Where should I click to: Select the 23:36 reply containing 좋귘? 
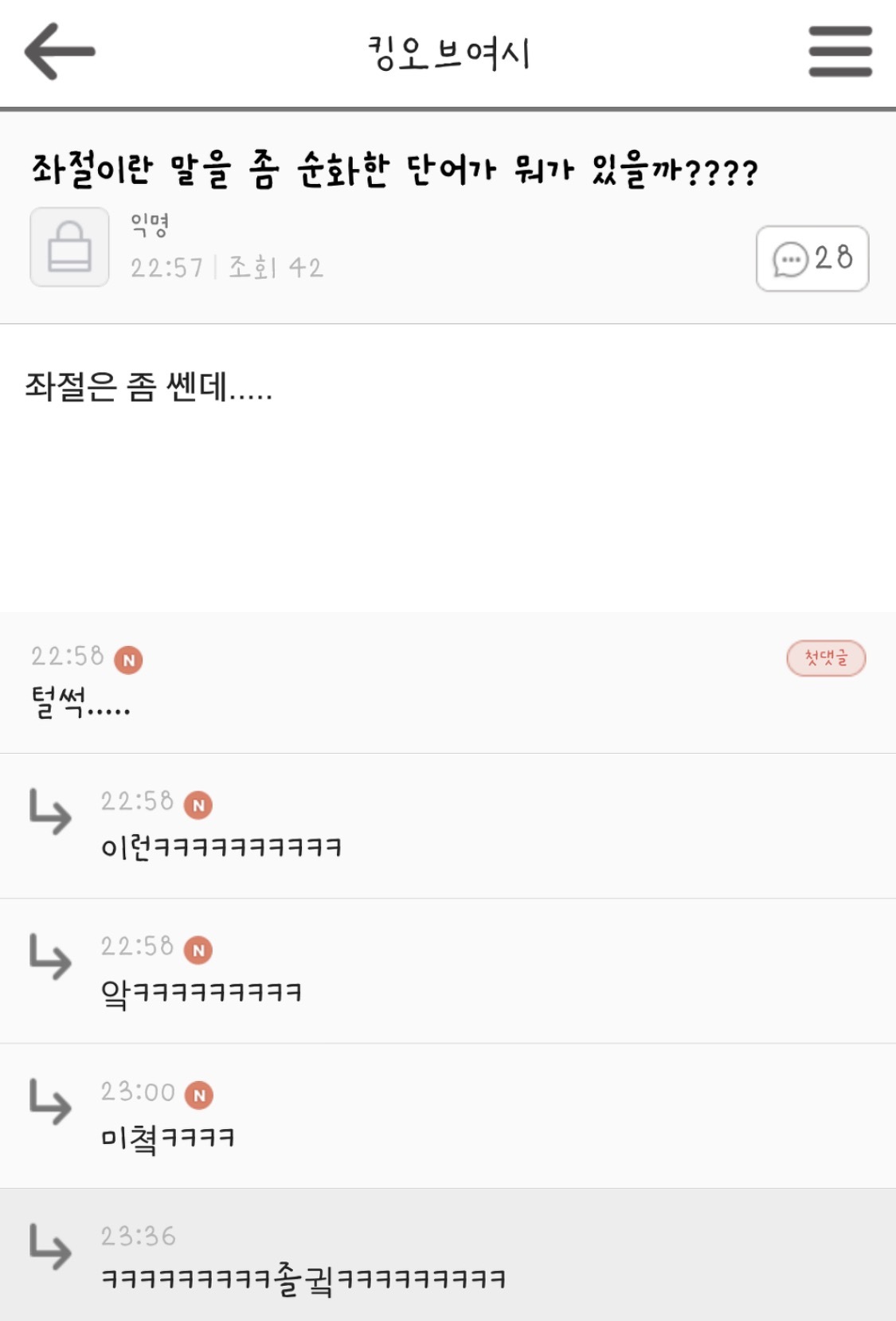tap(448, 1255)
